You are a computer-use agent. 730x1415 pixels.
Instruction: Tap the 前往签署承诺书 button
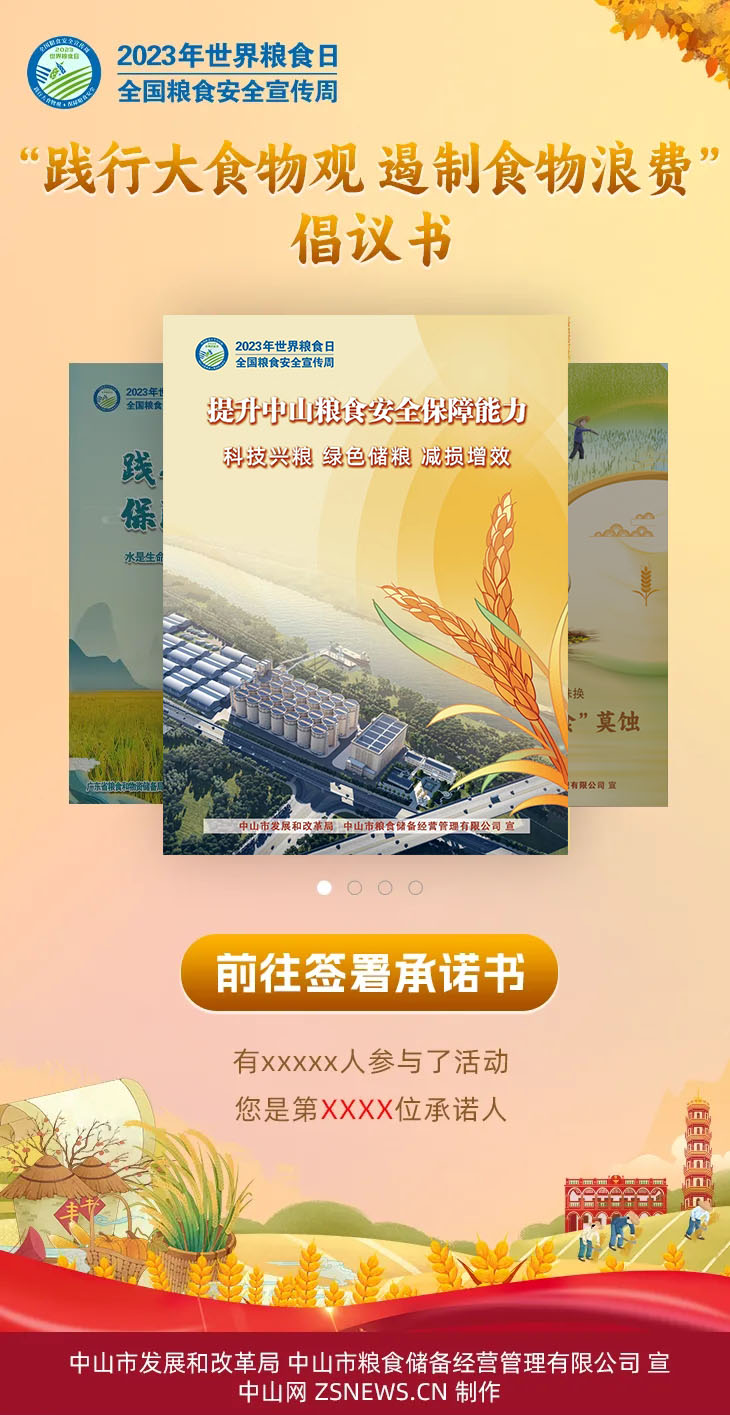(x=369, y=973)
